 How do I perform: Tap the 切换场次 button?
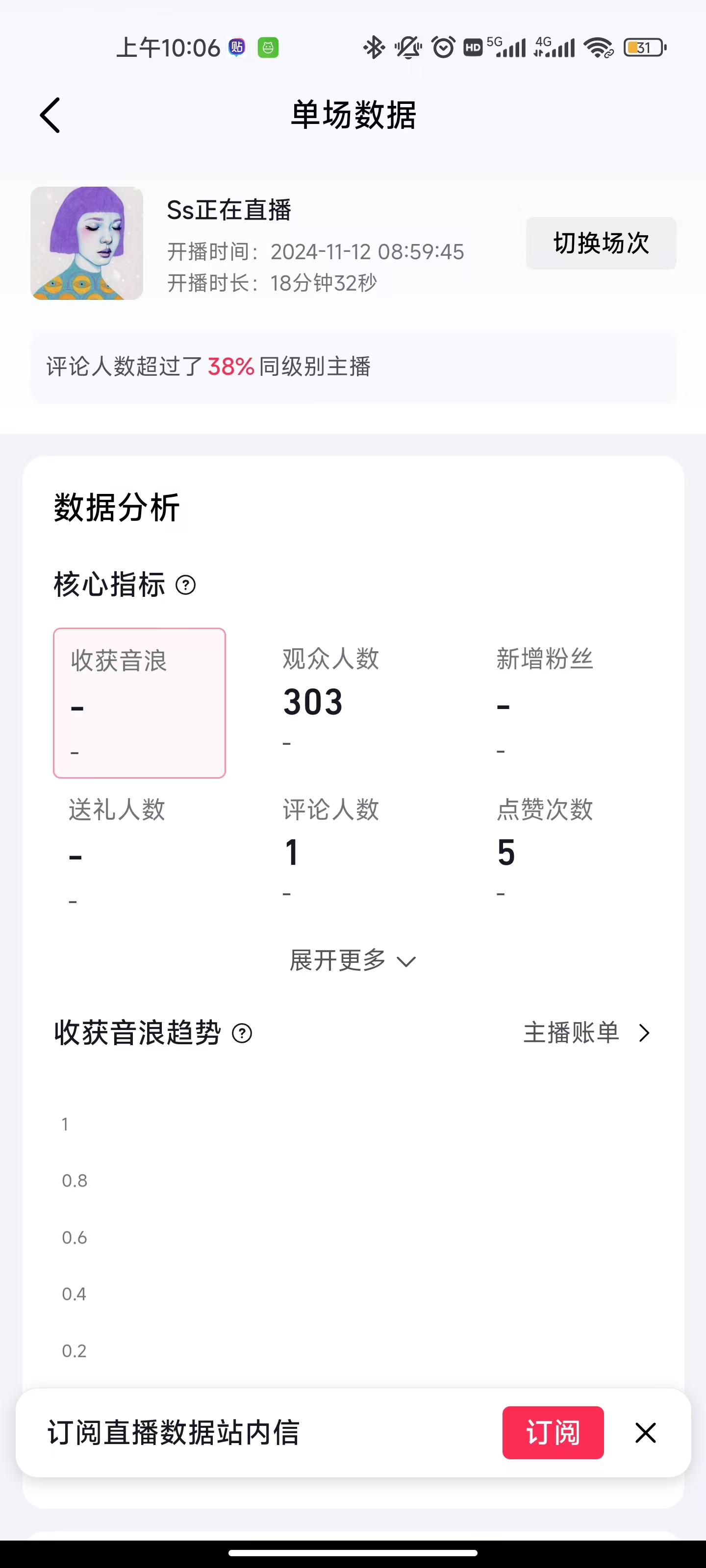tap(601, 243)
